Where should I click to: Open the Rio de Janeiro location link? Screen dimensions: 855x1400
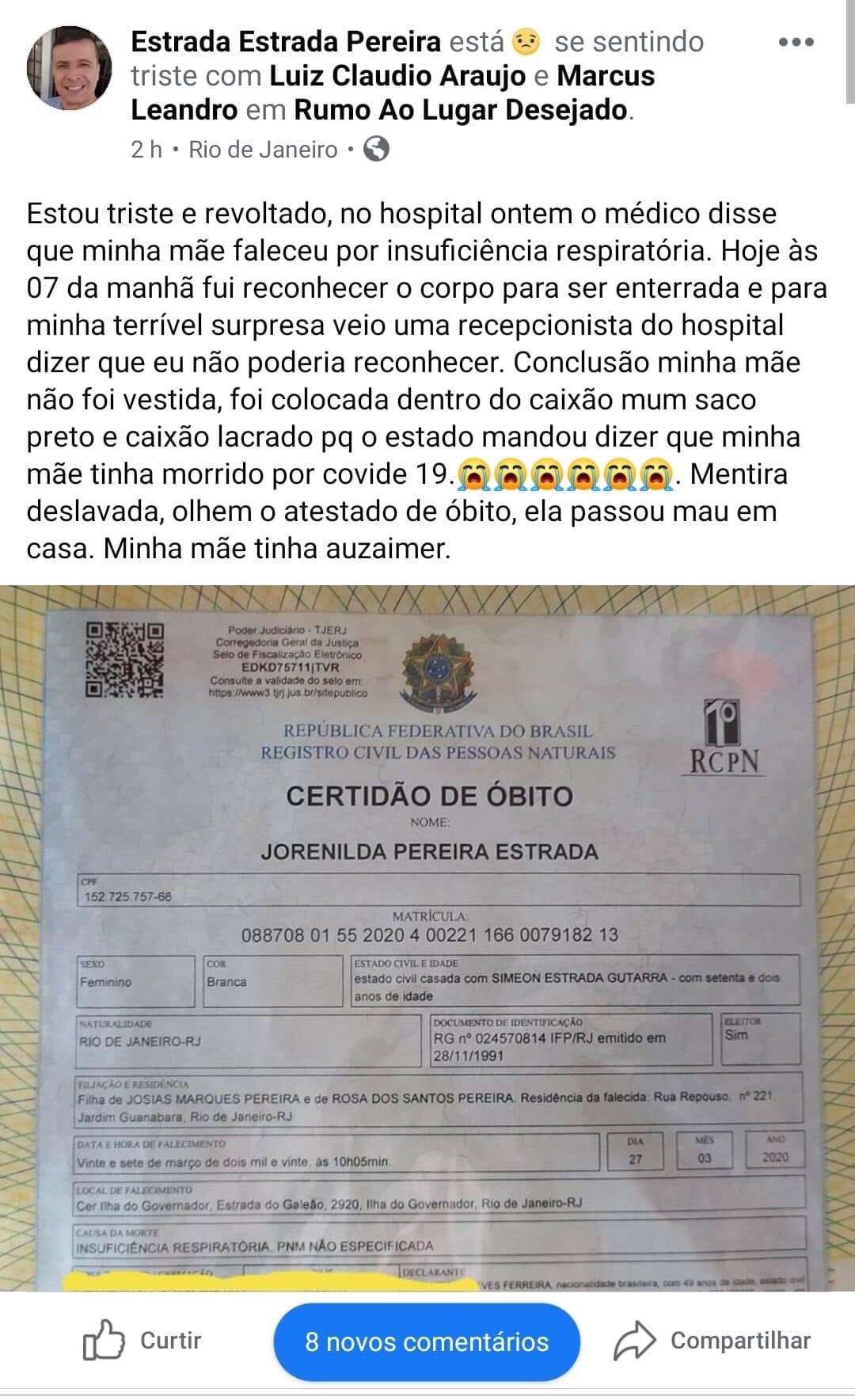tap(263, 150)
